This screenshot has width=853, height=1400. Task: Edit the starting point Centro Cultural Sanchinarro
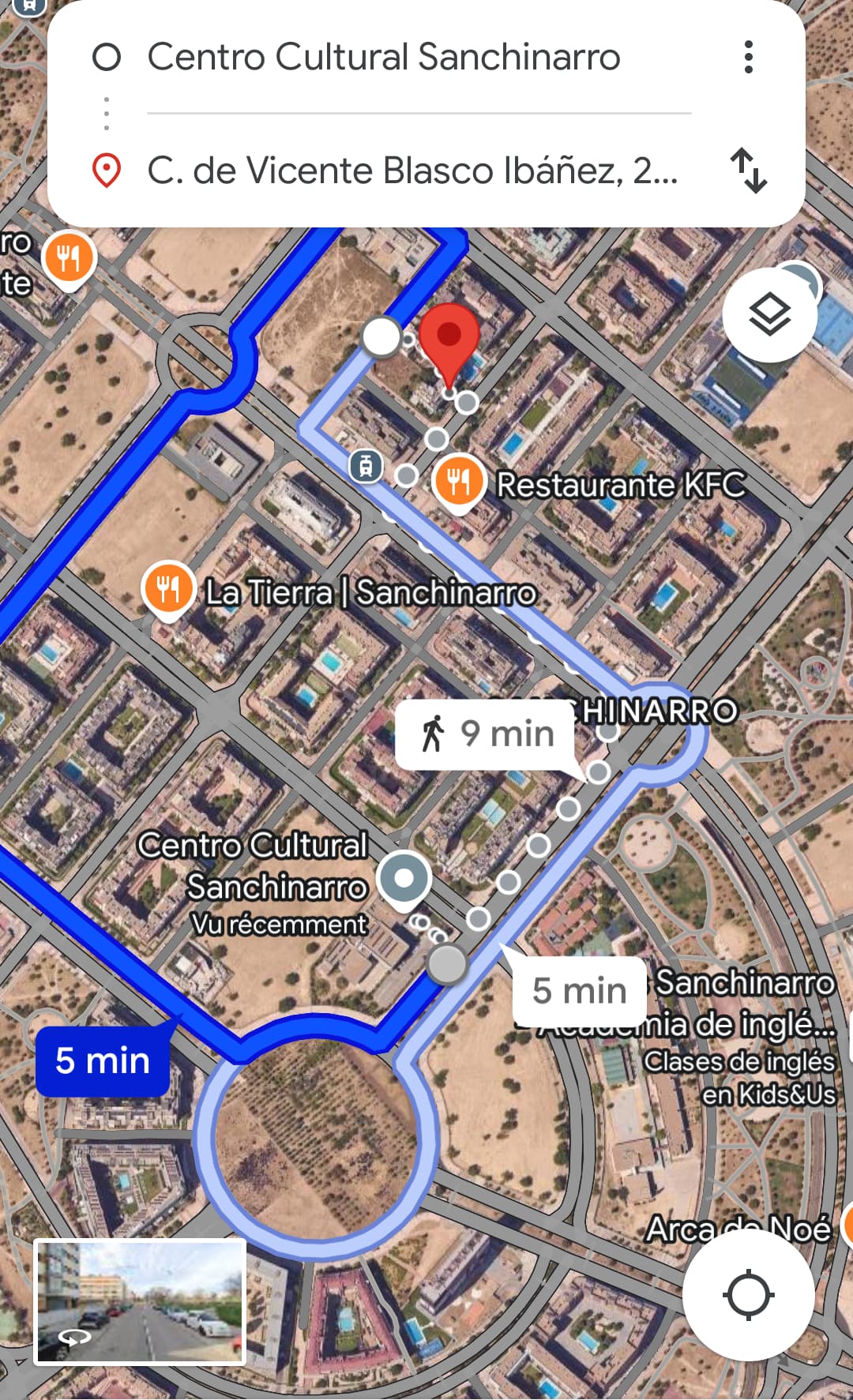click(384, 57)
